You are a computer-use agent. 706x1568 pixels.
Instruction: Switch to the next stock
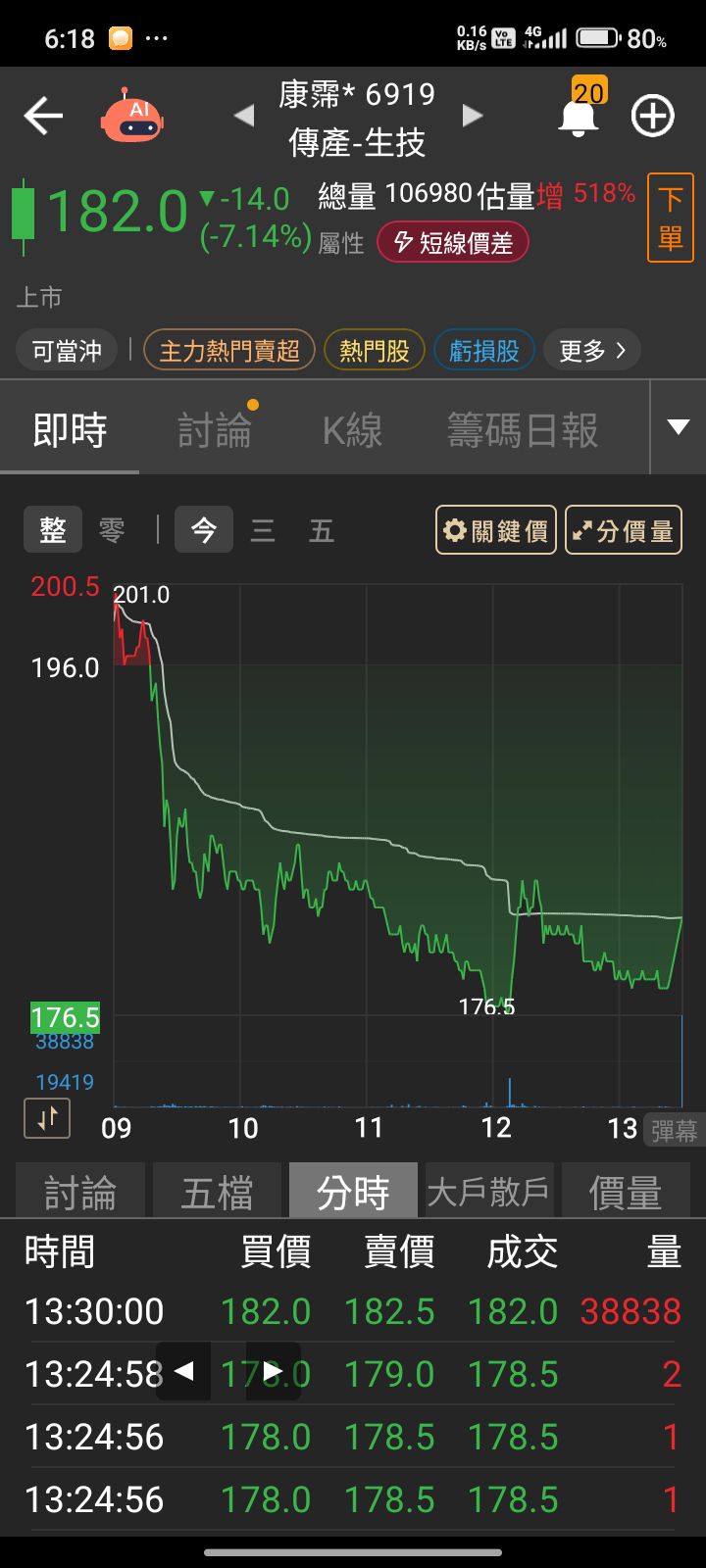(x=473, y=117)
